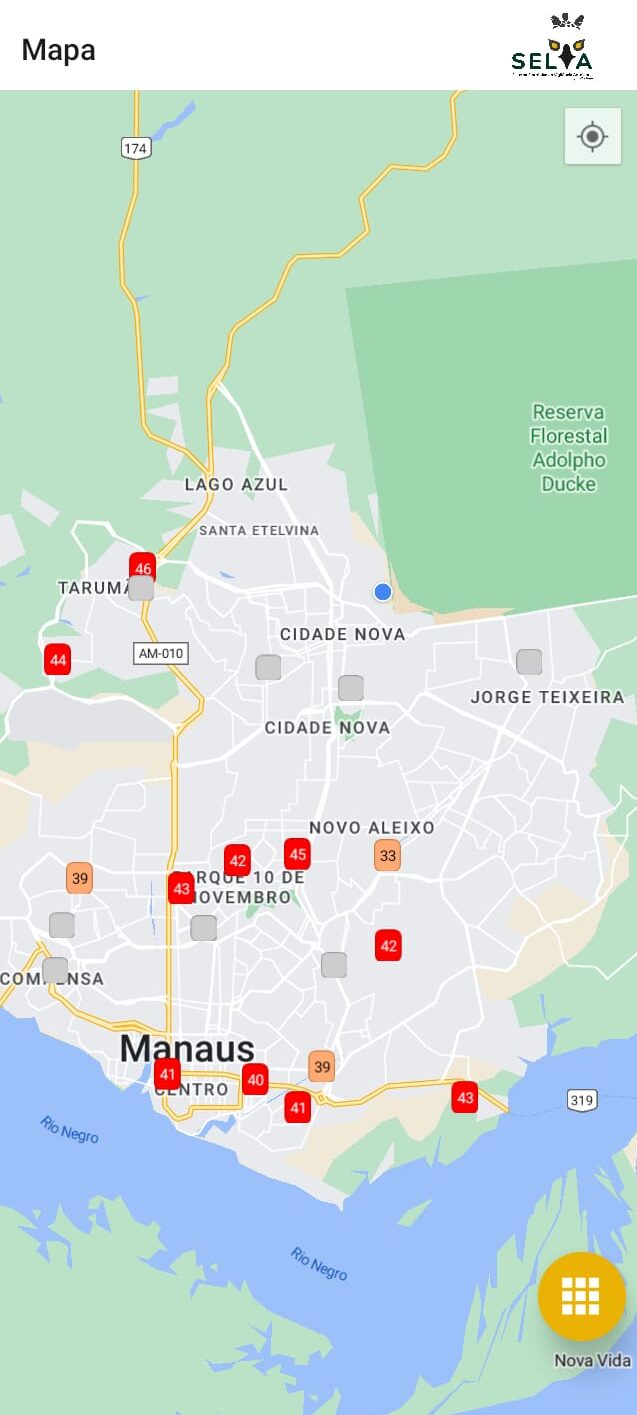Screen dimensions: 637x1415
Task: Select the red 43 marker beside Parque 10
Action: [181, 888]
